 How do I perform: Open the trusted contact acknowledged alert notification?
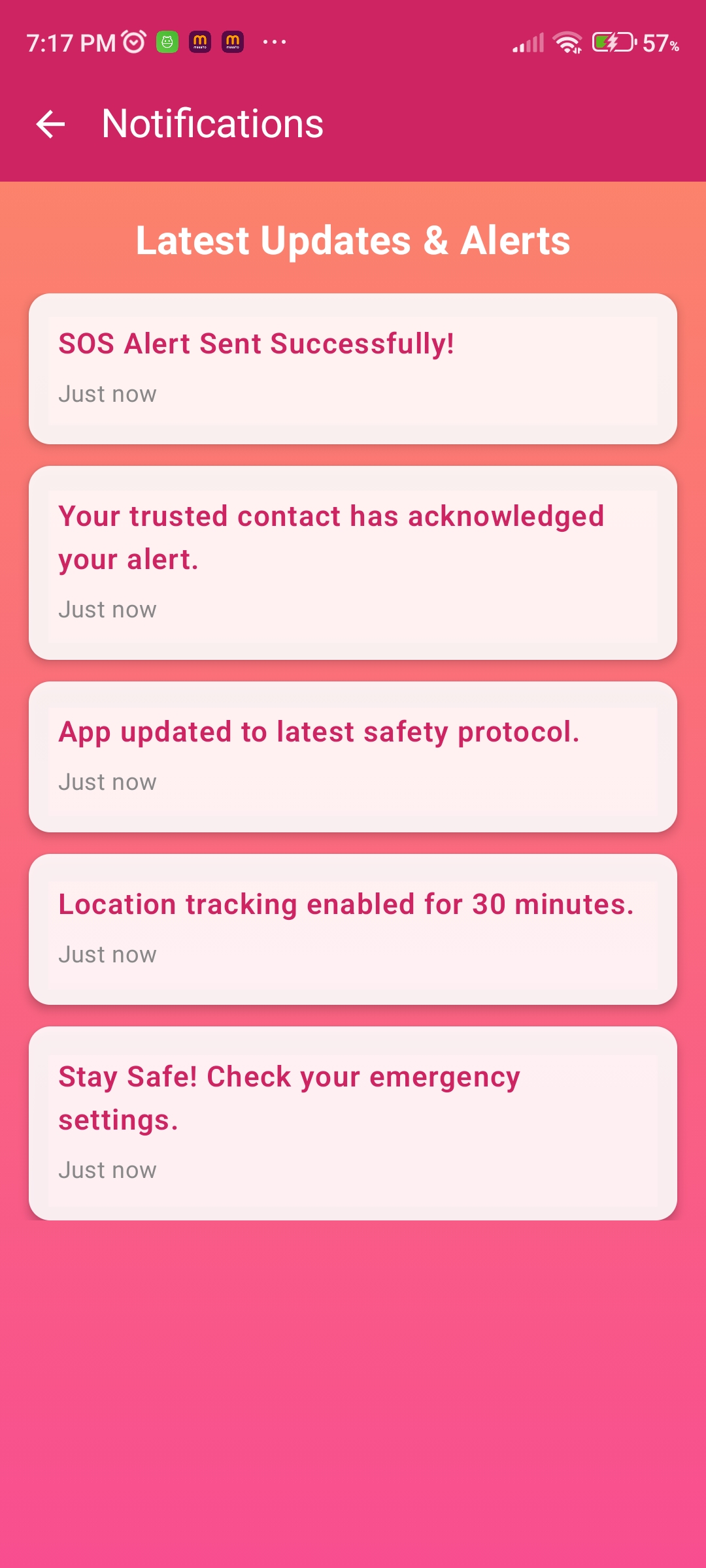[x=353, y=563]
